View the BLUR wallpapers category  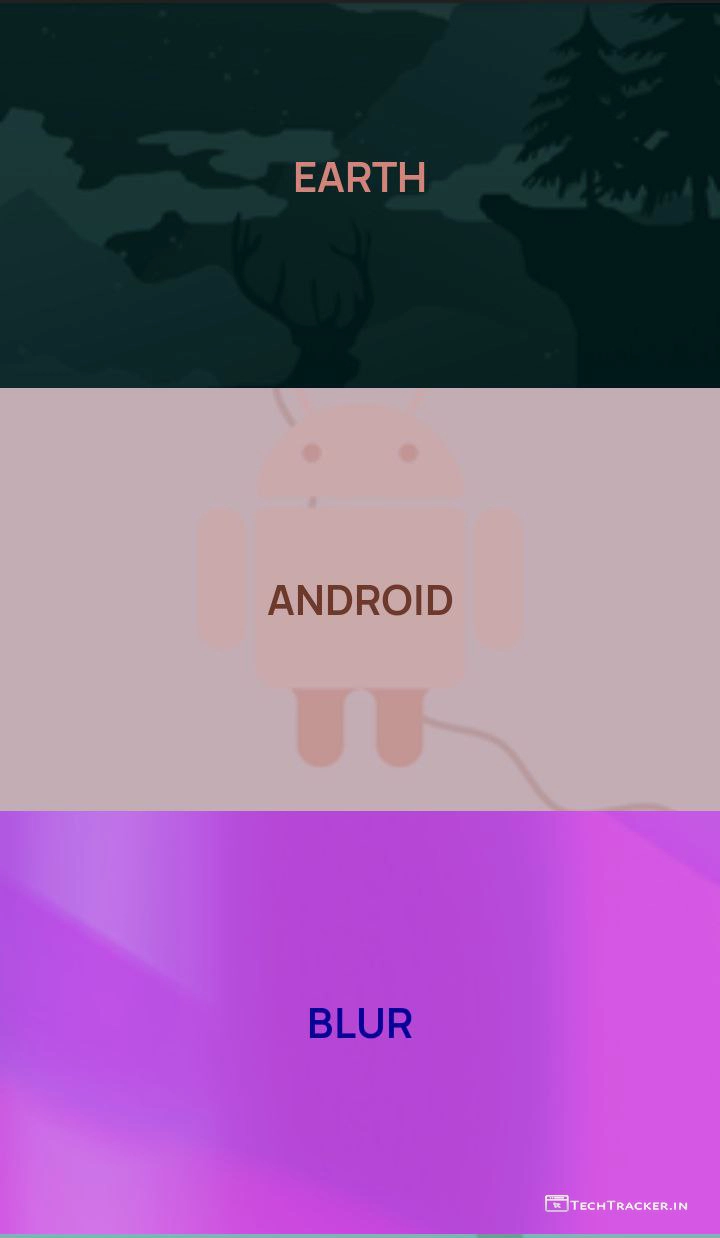(360, 1022)
